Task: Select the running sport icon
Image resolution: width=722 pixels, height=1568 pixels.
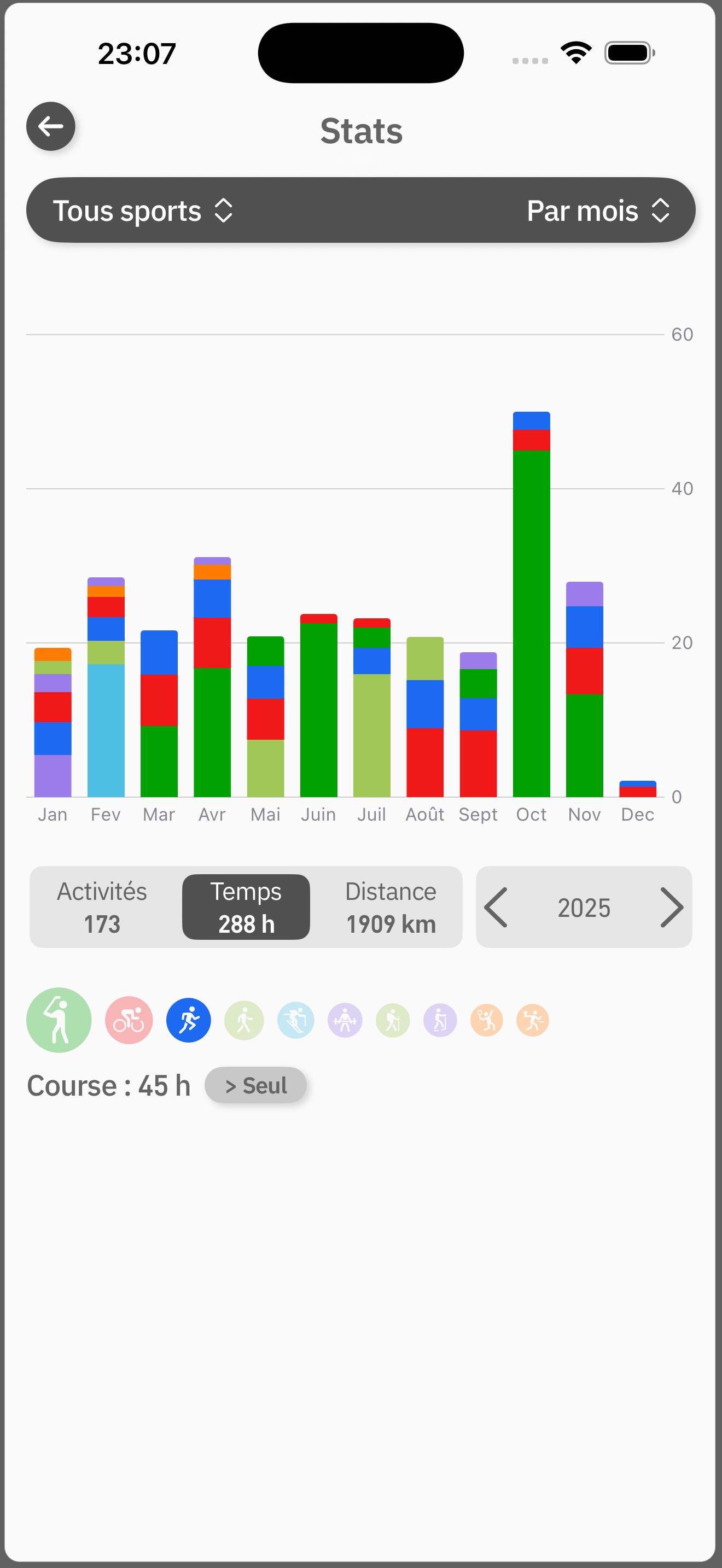Action: coord(189,1020)
